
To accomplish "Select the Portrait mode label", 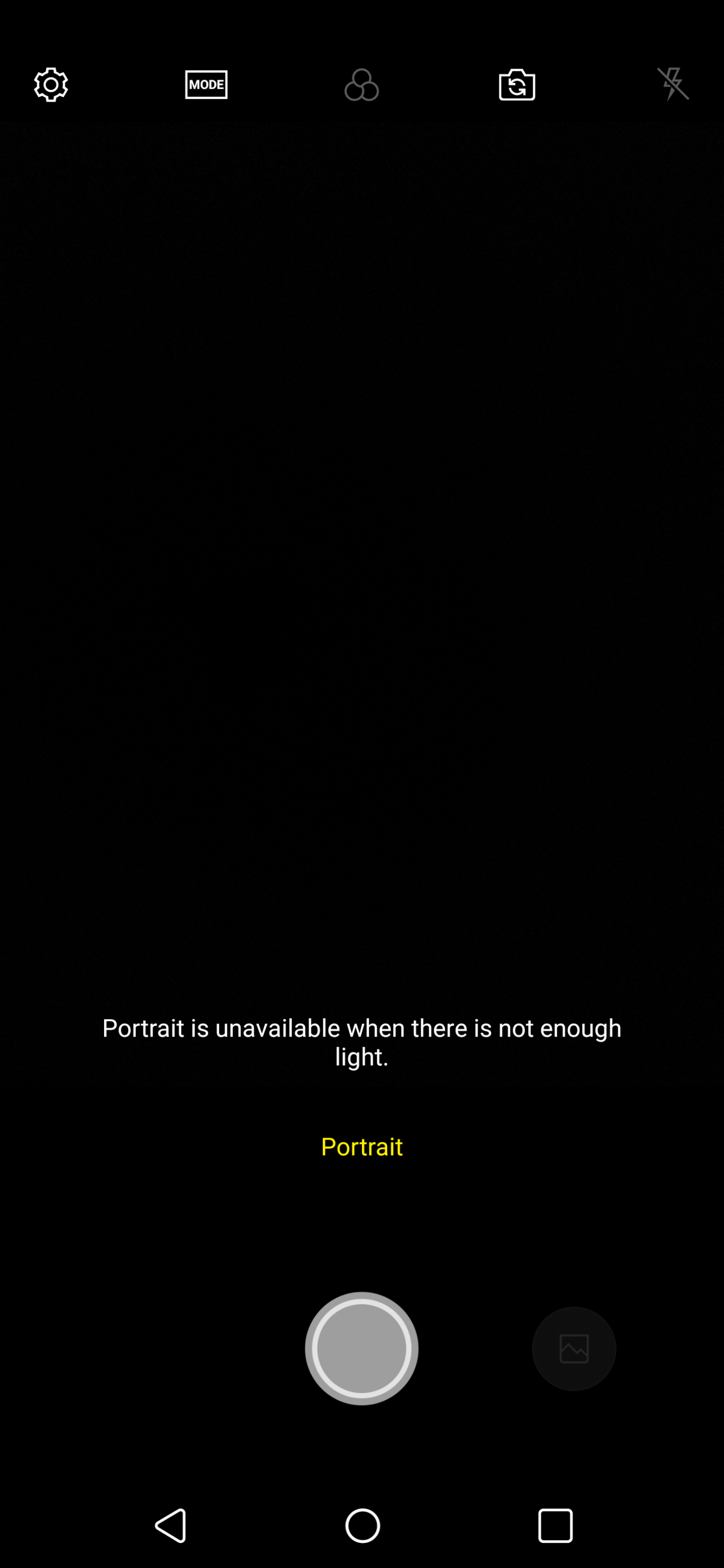I will [x=361, y=1146].
